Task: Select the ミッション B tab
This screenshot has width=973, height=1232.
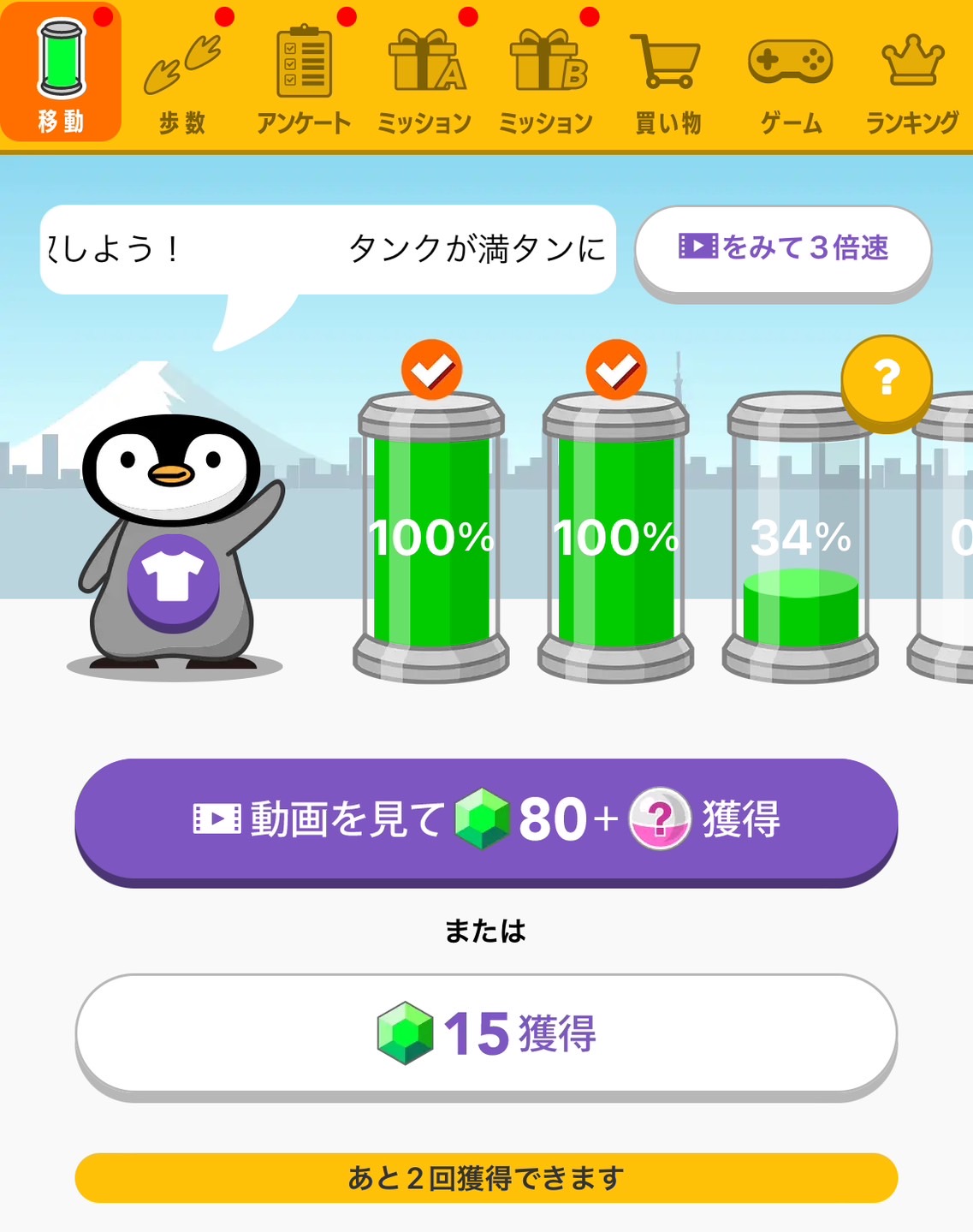Action: pyautogui.click(x=546, y=77)
